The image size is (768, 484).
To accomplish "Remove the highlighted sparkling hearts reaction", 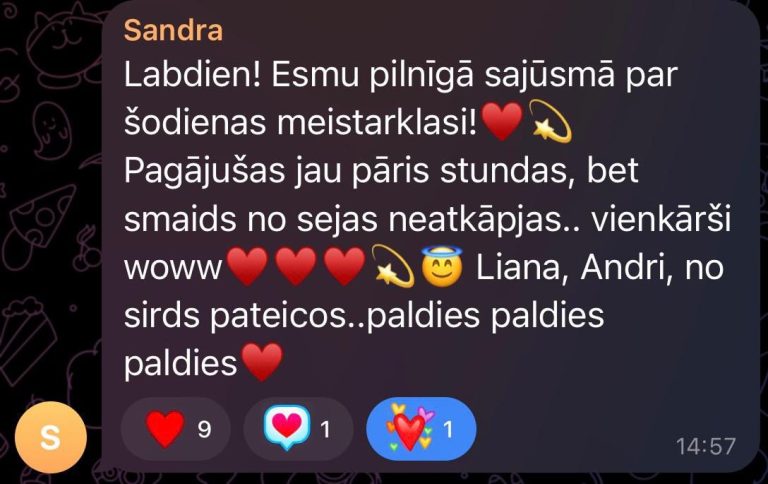I will [x=420, y=430].
